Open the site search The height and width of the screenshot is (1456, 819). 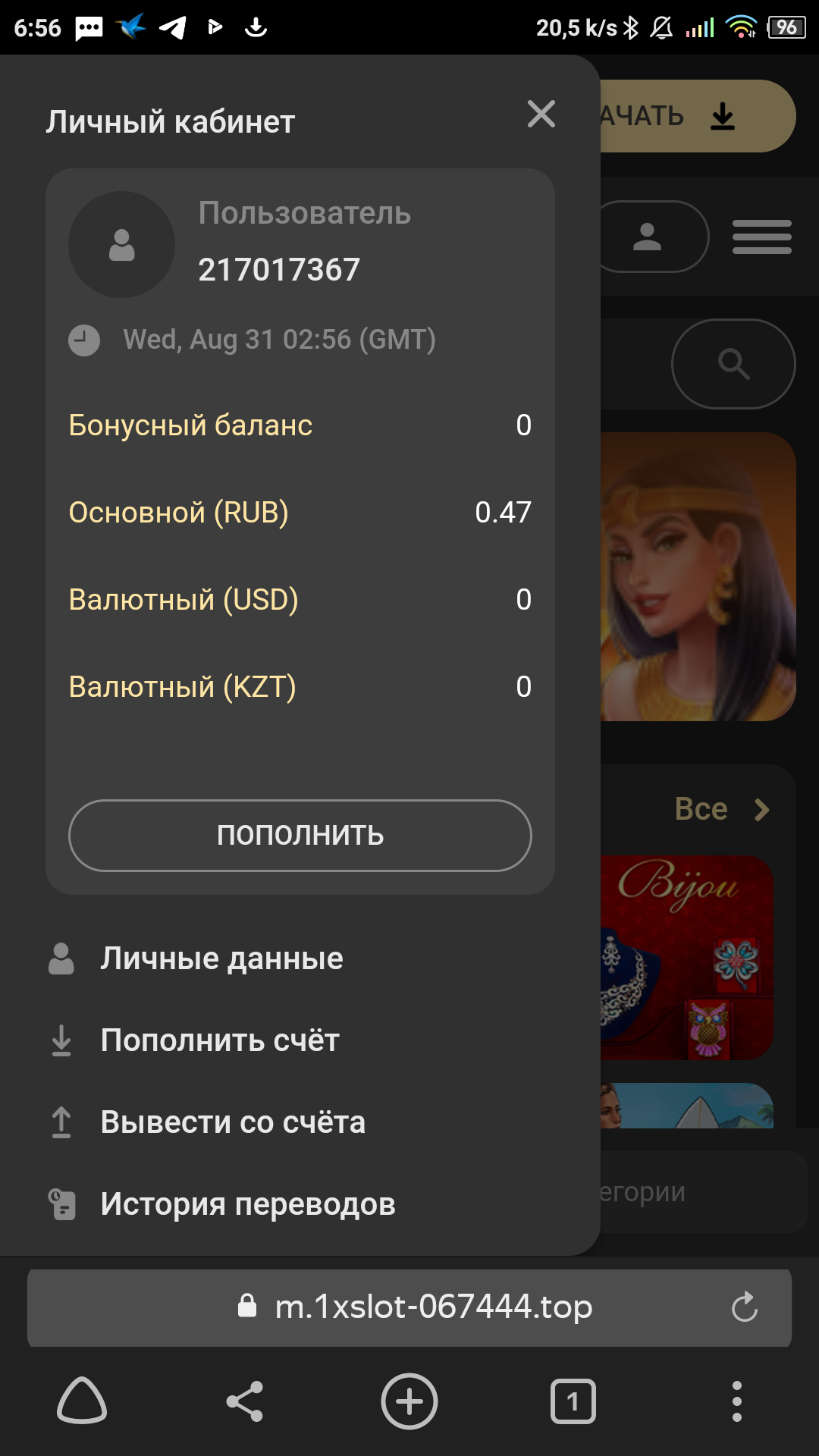coord(733,364)
